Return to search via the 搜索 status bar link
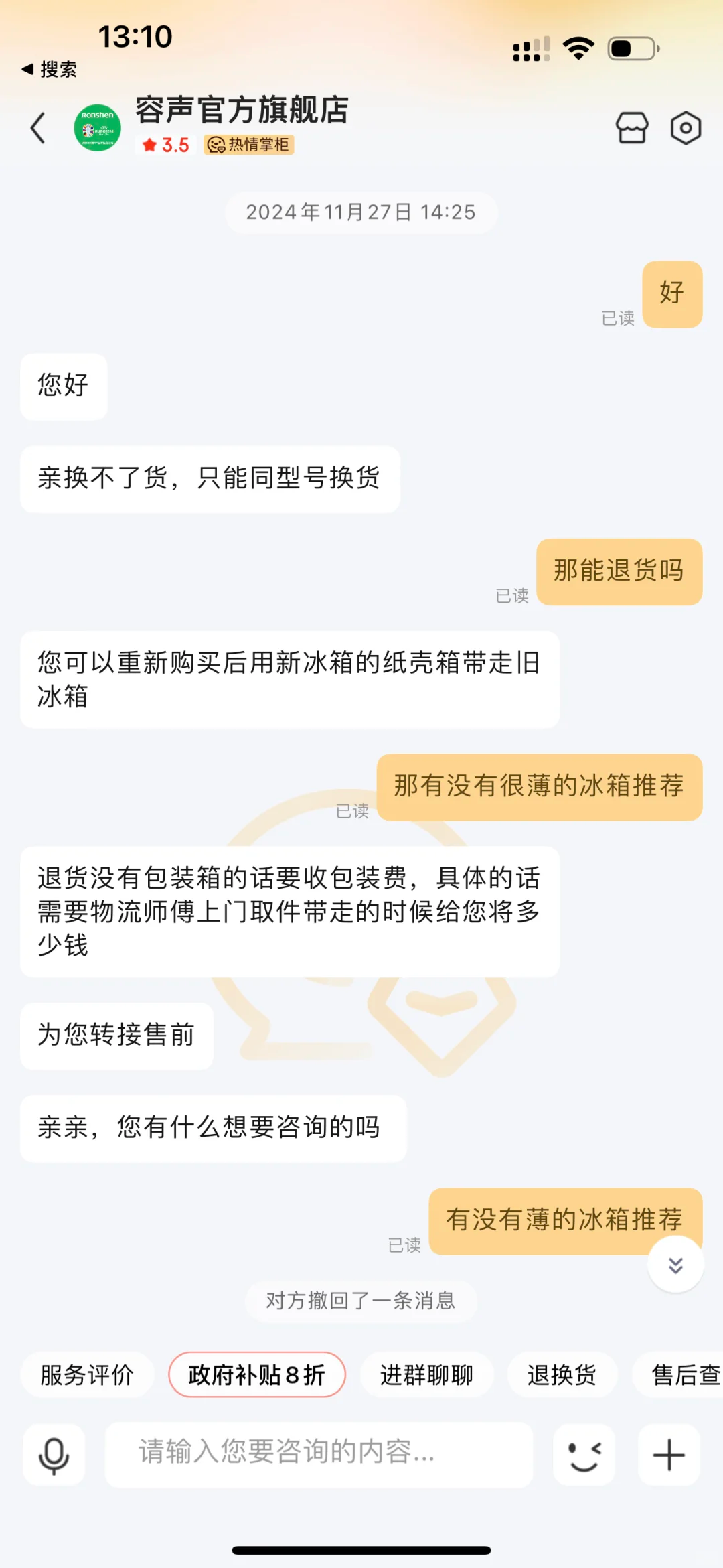 coord(50,69)
